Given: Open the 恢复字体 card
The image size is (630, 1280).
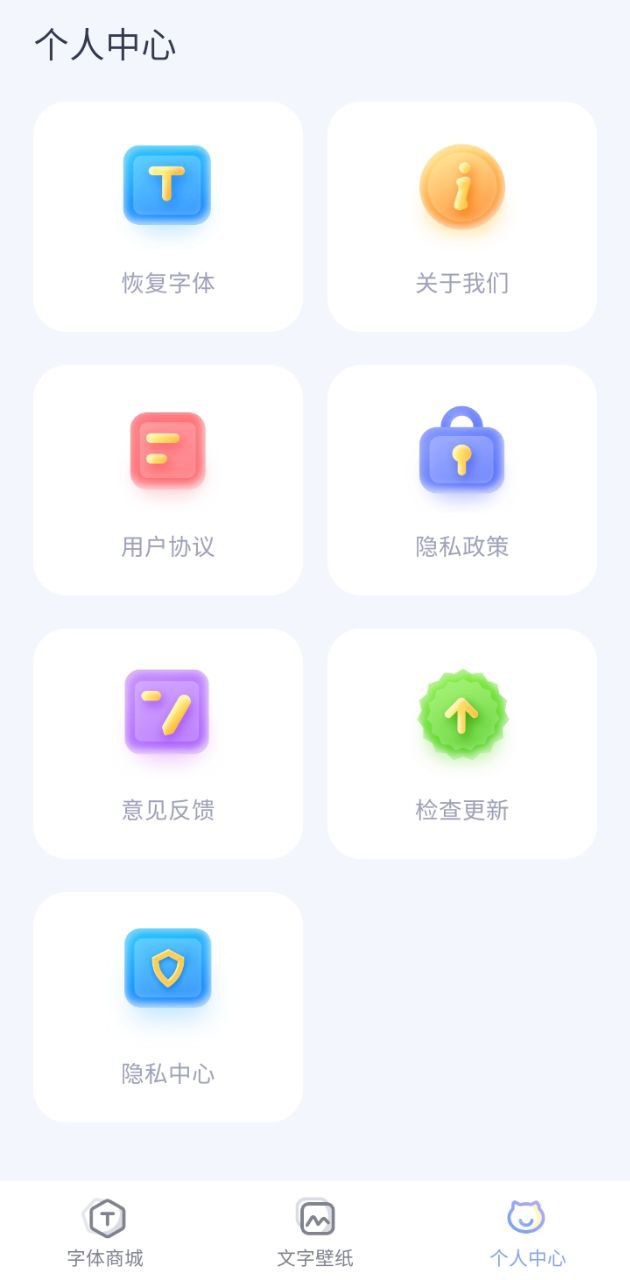Looking at the screenshot, I should point(168,217).
